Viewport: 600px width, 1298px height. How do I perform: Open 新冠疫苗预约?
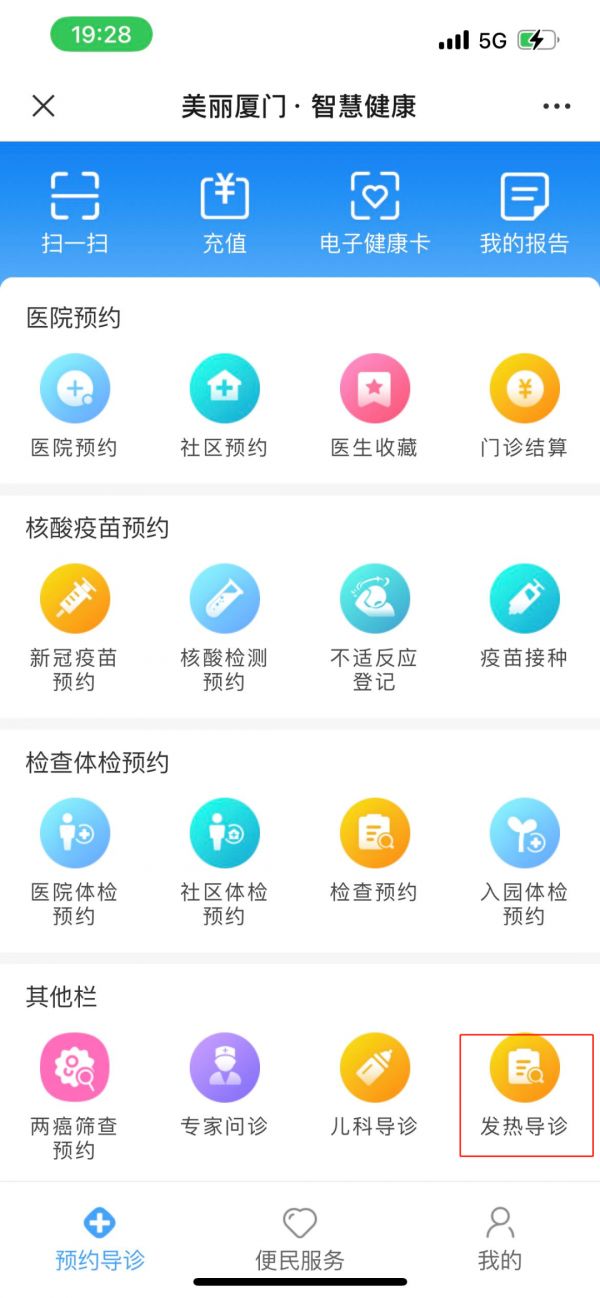[74, 628]
